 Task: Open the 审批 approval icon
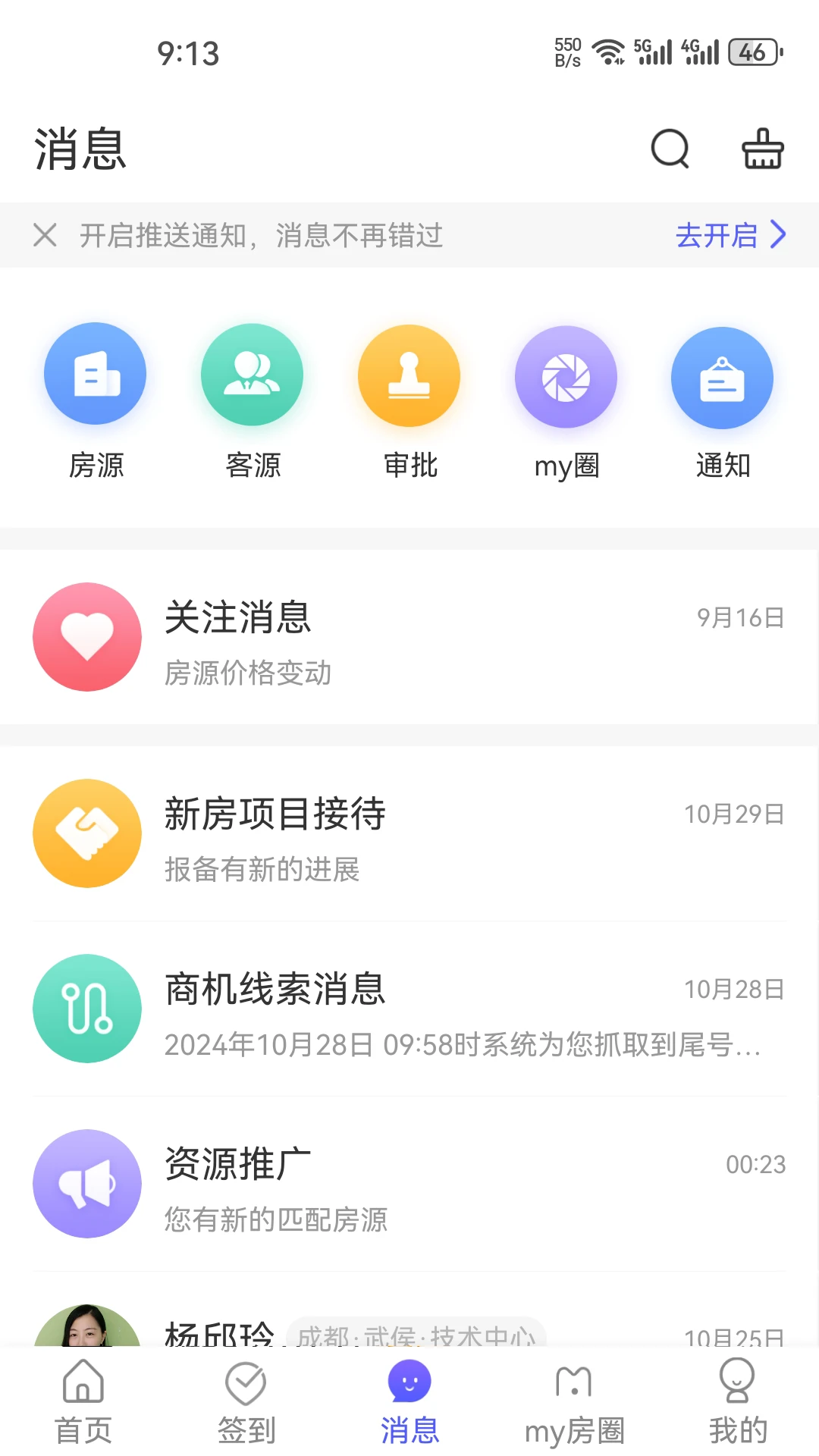pyautogui.click(x=409, y=375)
